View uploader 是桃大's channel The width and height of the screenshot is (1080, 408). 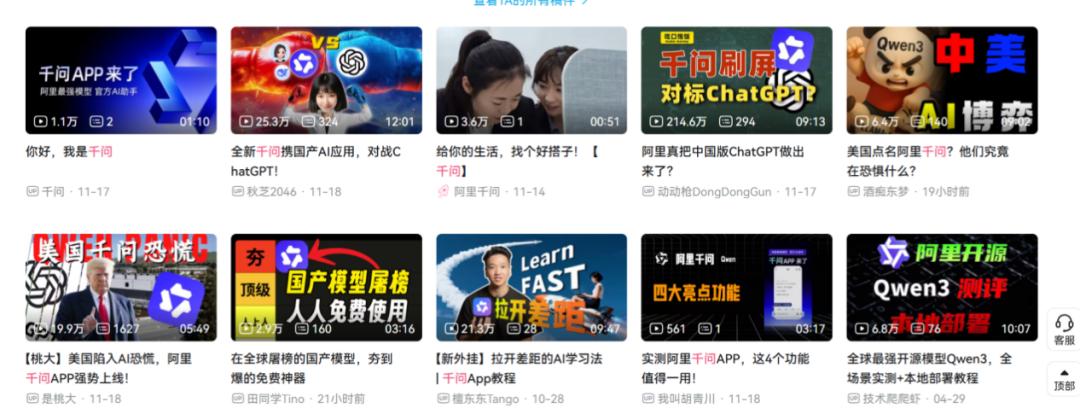pos(63,398)
